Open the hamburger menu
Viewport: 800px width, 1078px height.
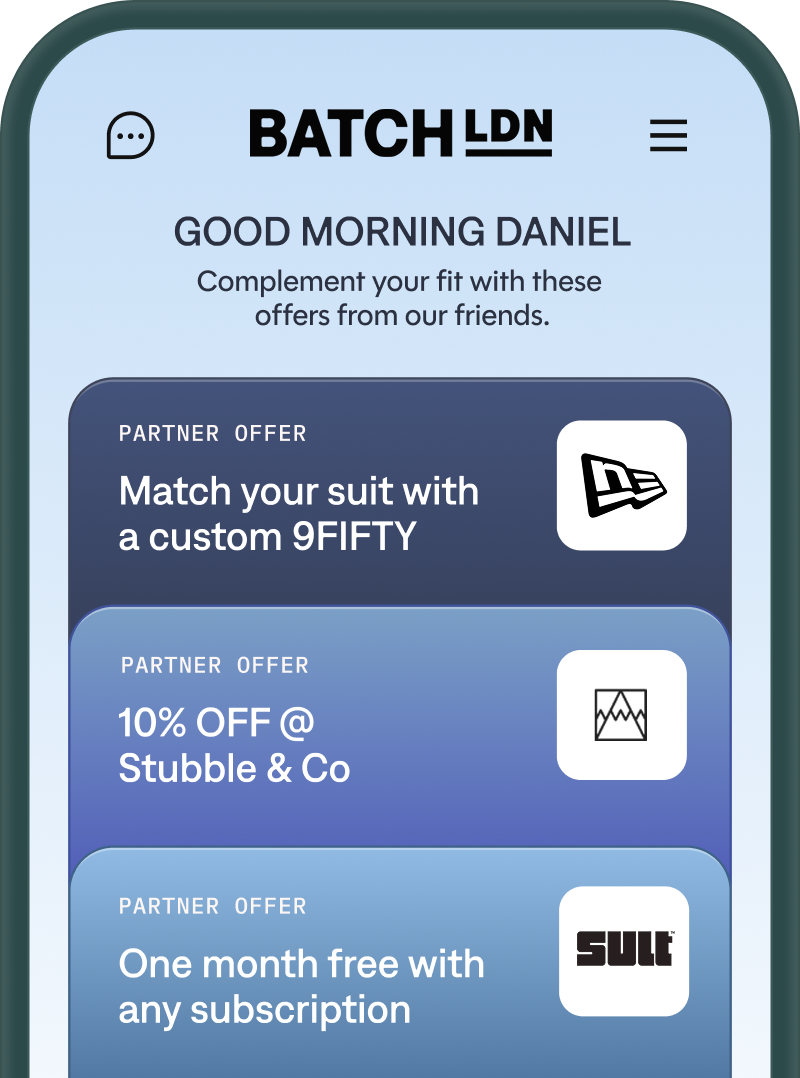(668, 135)
